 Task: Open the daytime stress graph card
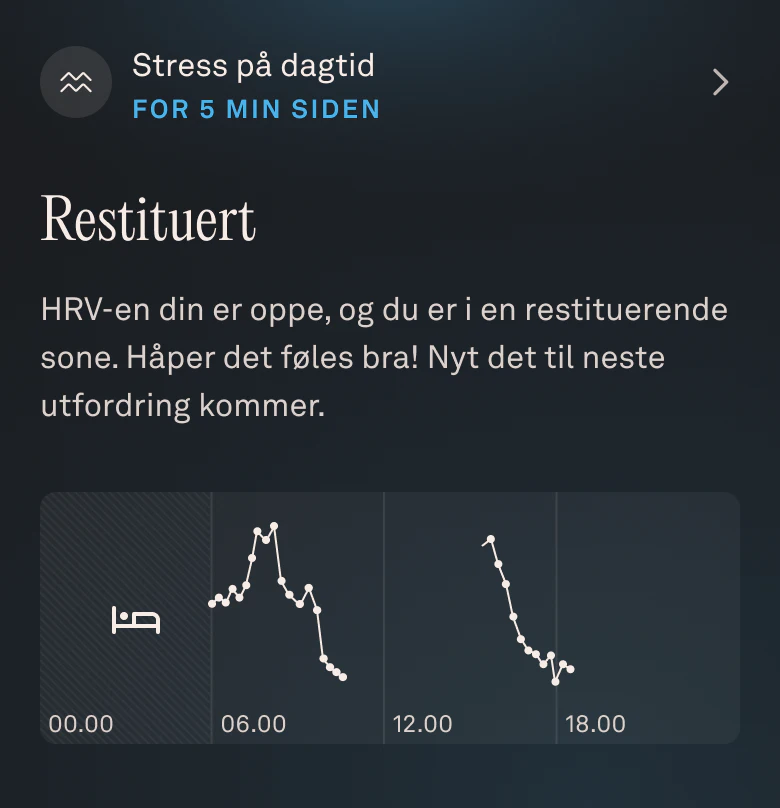(x=390, y=617)
